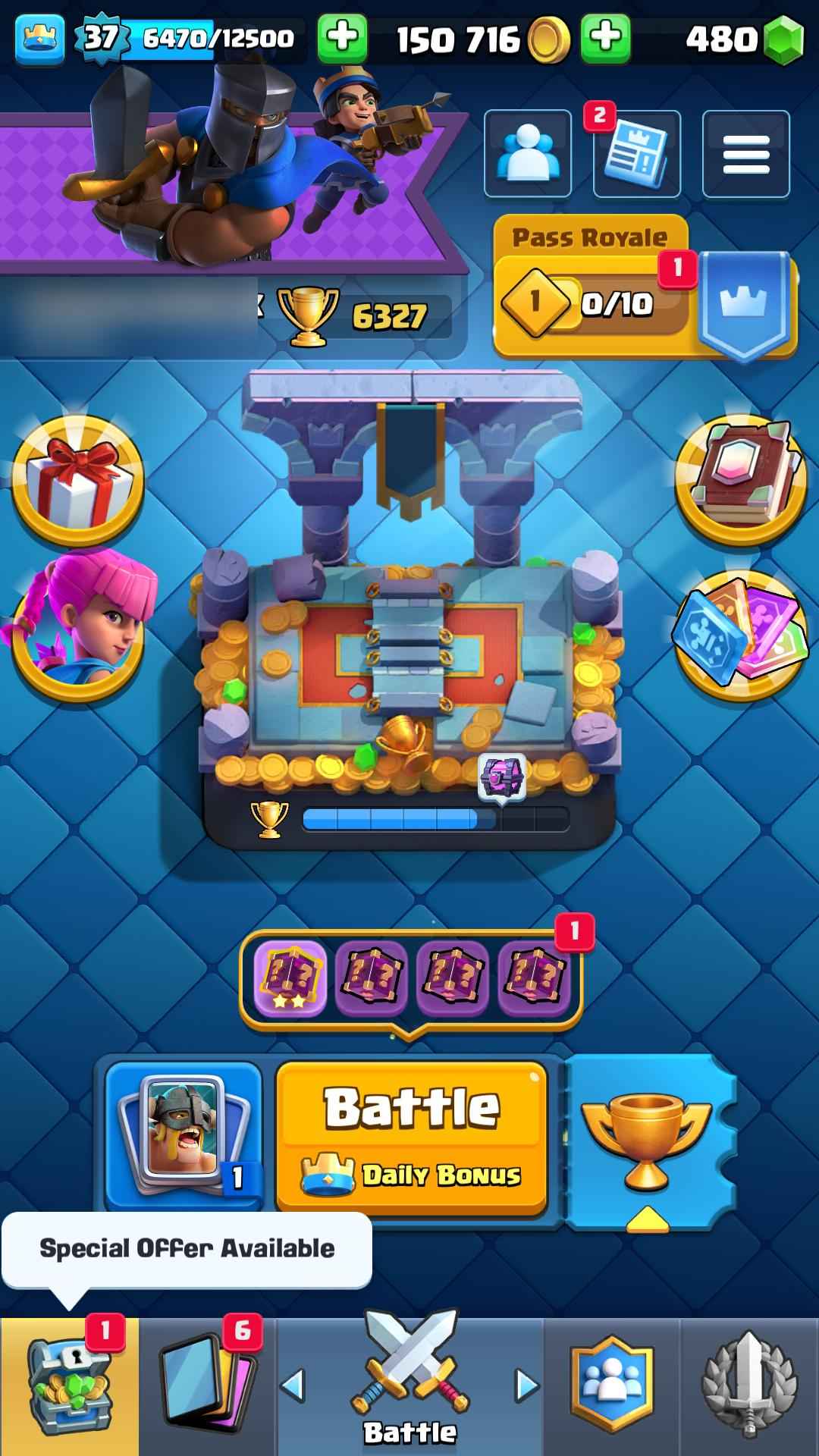Open the news feed icon
Image resolution: width=819 pixels, height=1456 pixels.
[637, 154]
